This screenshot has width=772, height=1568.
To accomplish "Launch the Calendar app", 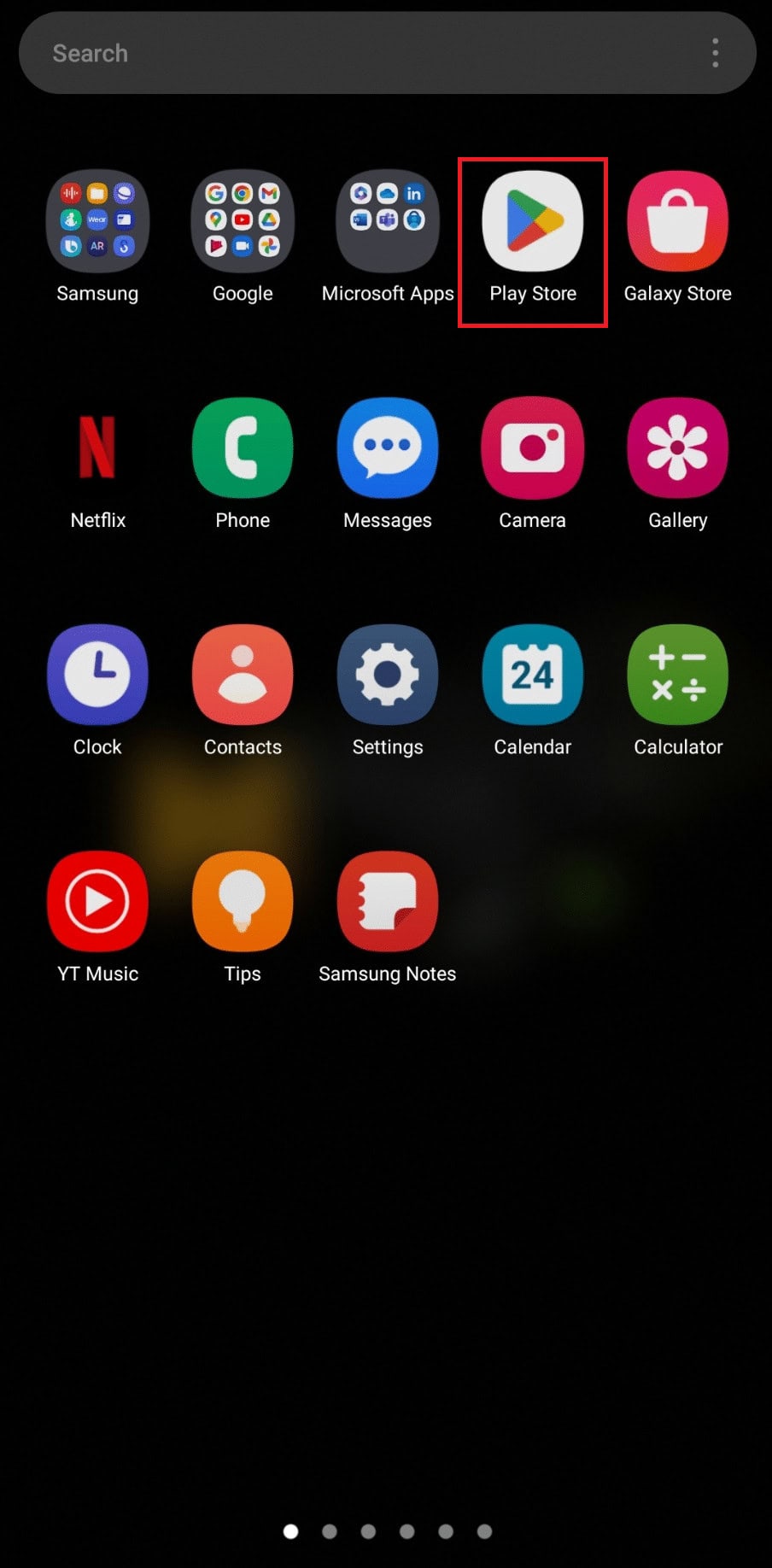I will (x=532, y=675).
